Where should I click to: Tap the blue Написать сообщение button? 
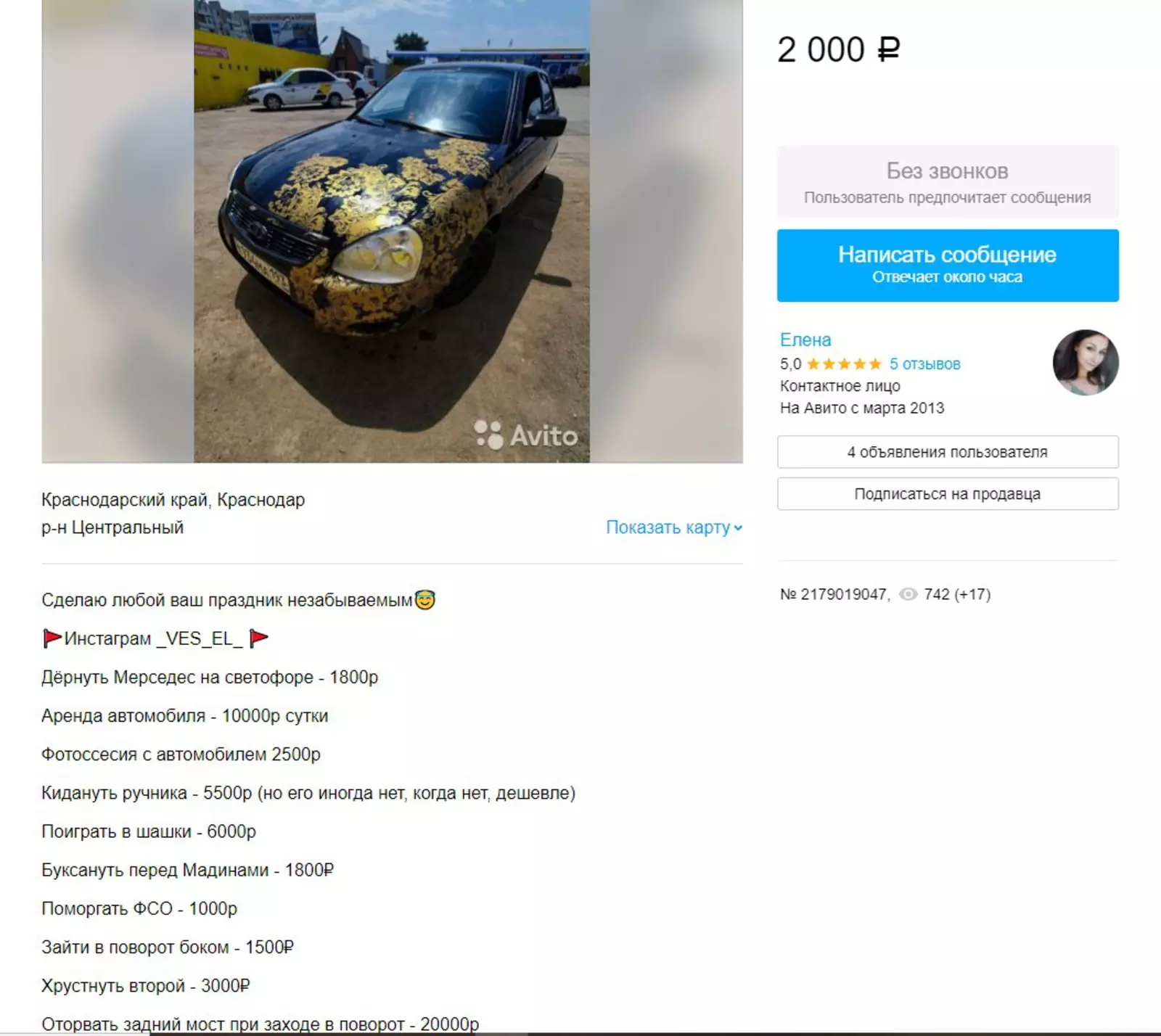947,265
